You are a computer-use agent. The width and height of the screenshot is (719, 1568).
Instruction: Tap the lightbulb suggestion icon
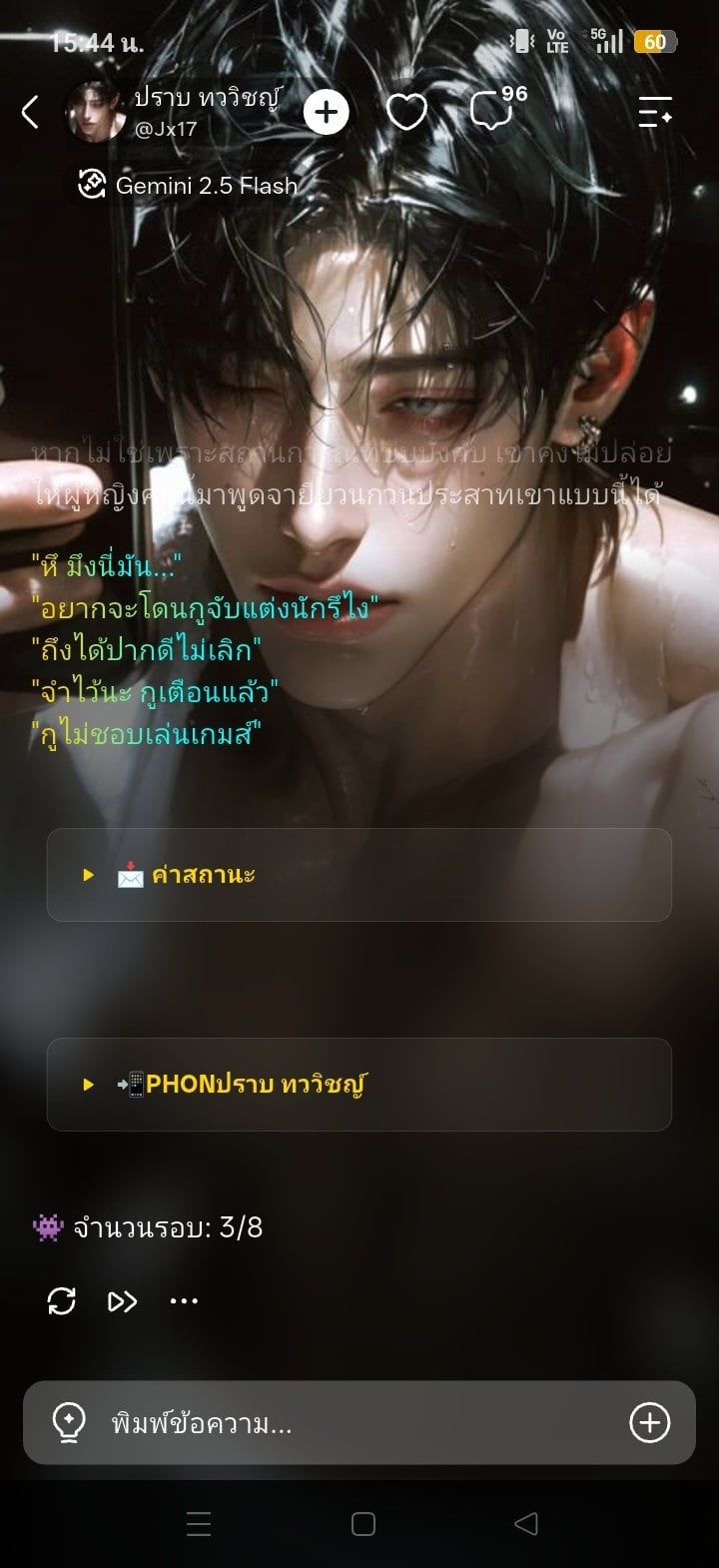[x=68, y=1423]
